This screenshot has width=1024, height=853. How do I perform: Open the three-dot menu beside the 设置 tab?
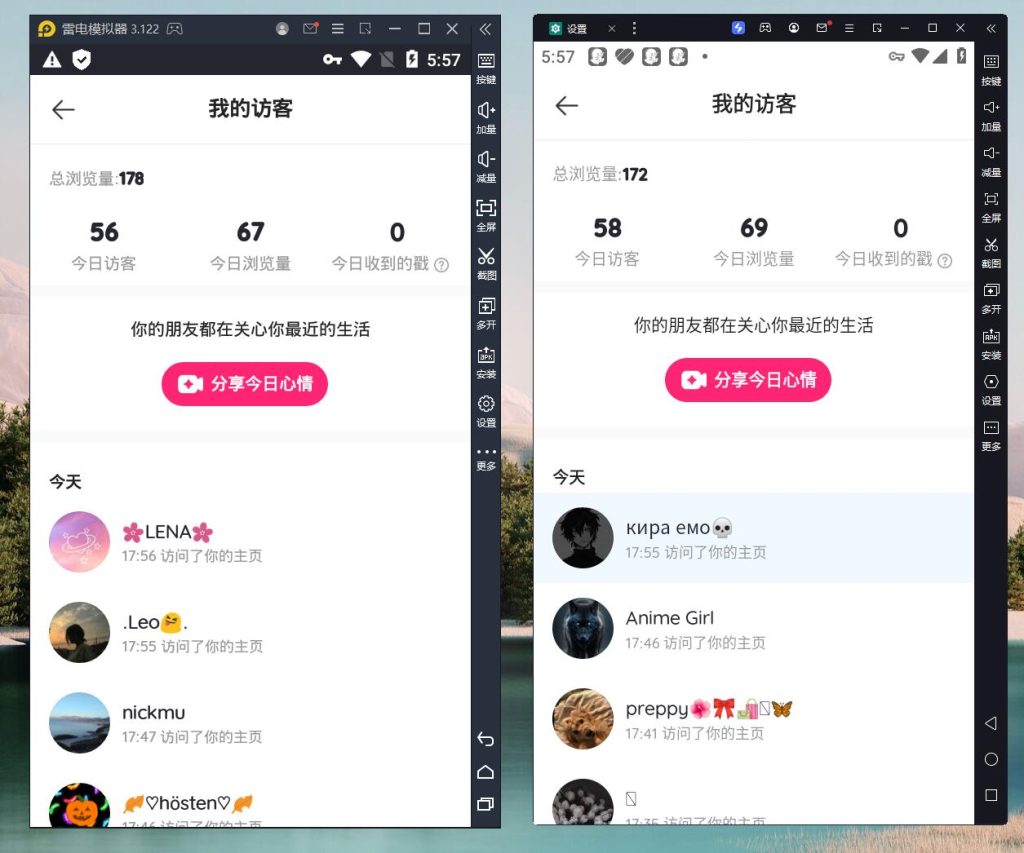click(634, 28)
